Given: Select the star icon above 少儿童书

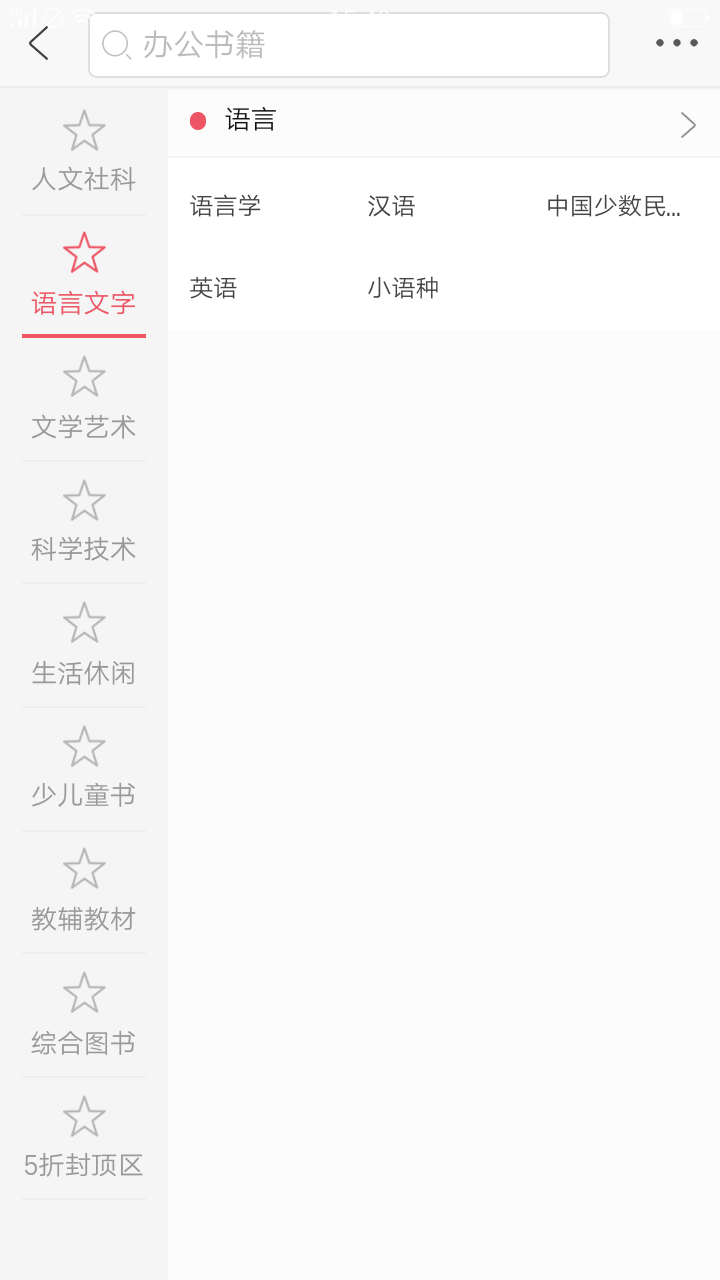Looking at the screenshot, I should pos(83,746).
